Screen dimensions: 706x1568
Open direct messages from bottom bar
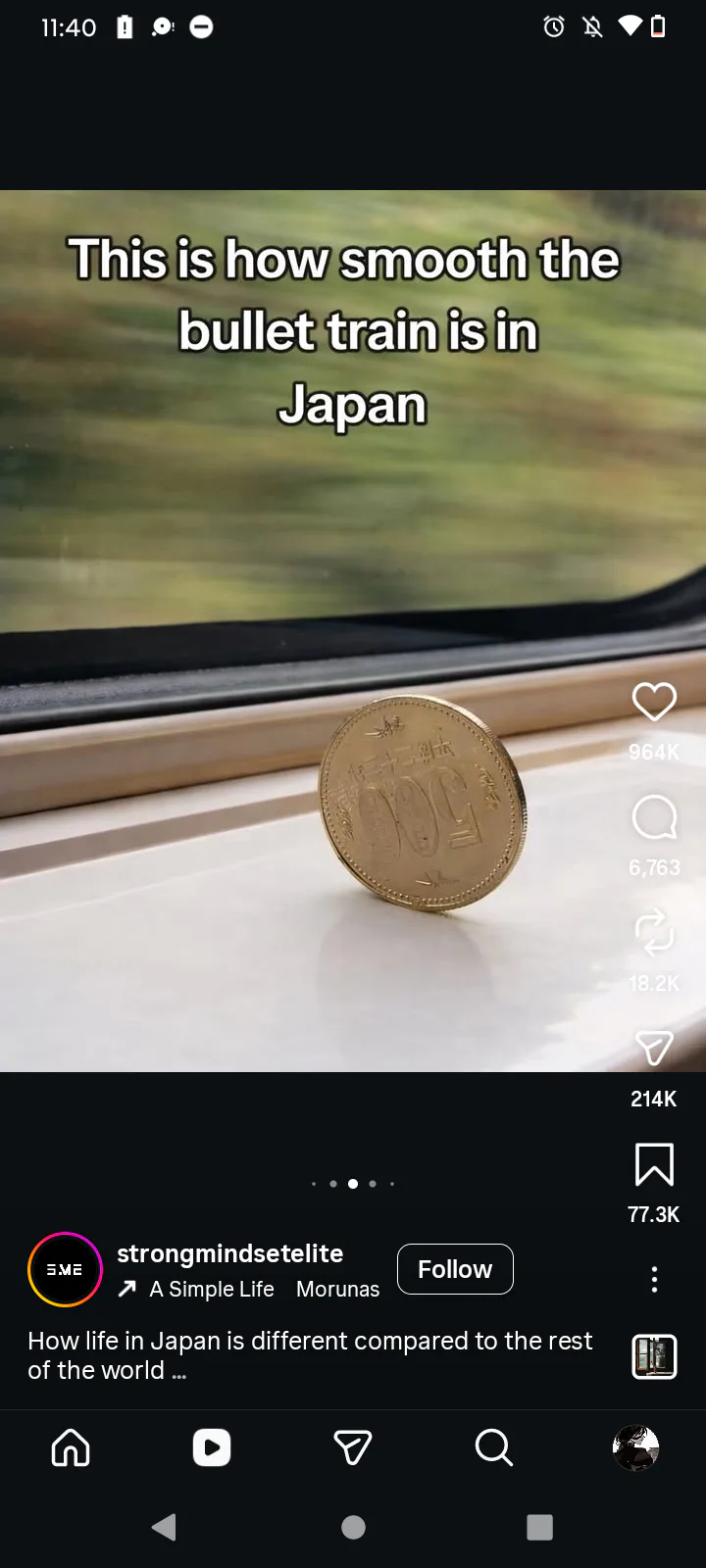pos(353,1447)
